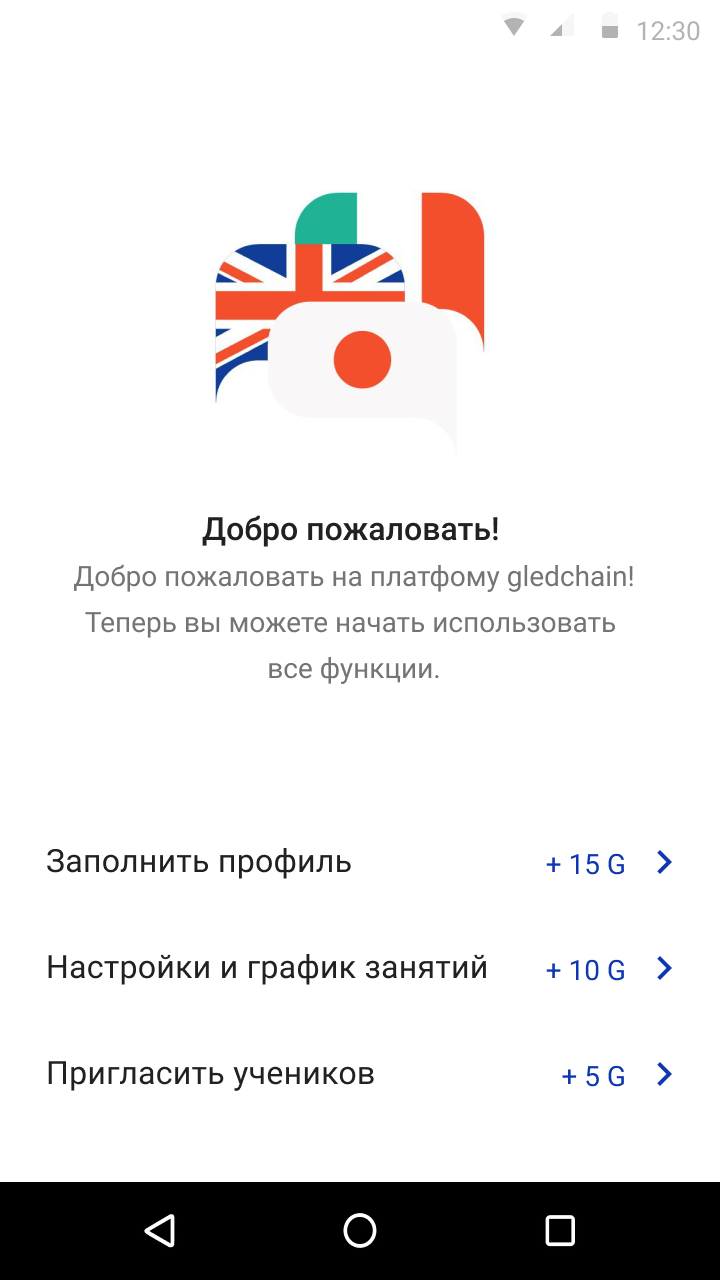Select the Пригласить учеников row
Image resolution: width=720 pixels, height=1280 pixels.
360,1075
